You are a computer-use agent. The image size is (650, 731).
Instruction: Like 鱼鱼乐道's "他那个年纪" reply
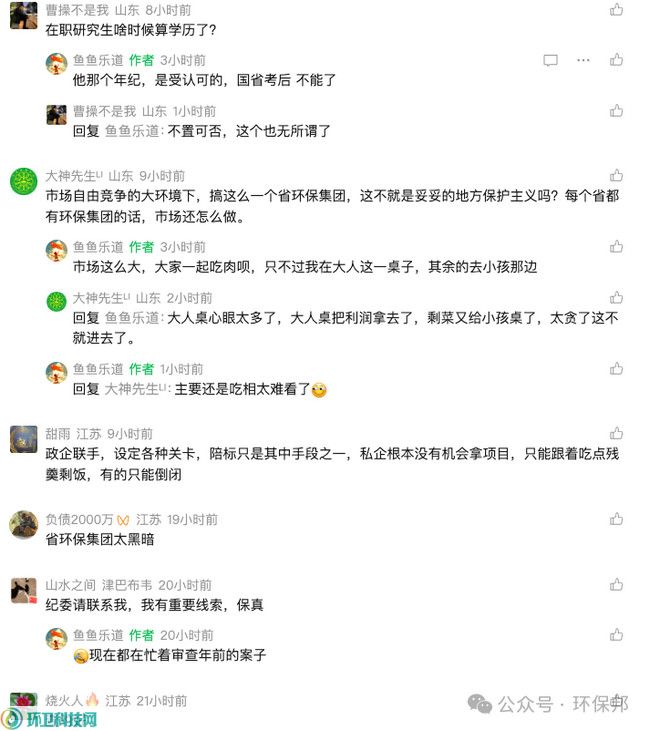pos(616,60)
